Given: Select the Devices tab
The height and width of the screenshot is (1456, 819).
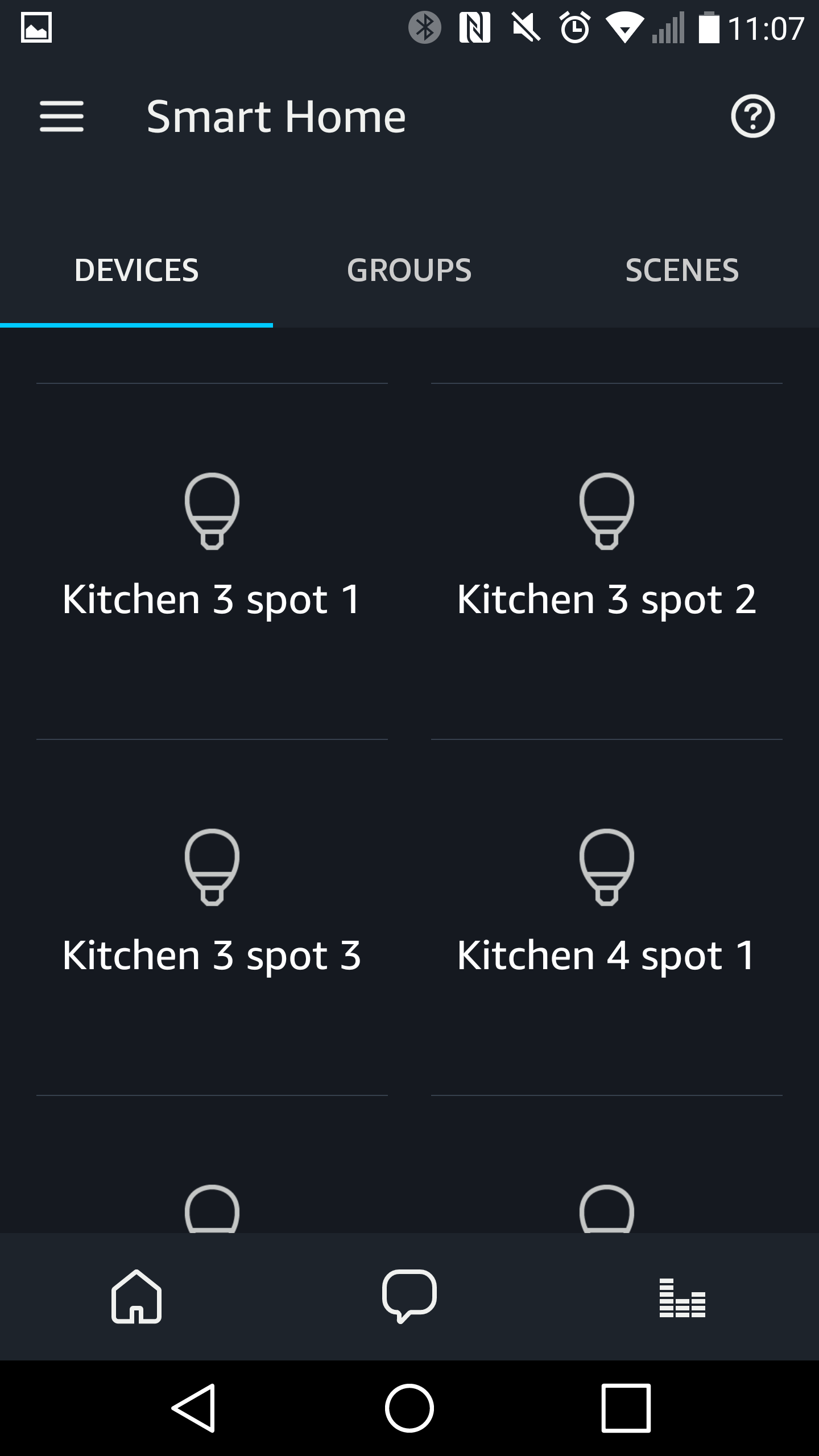Looking at the screenshot, I should [x=136, y=270].
